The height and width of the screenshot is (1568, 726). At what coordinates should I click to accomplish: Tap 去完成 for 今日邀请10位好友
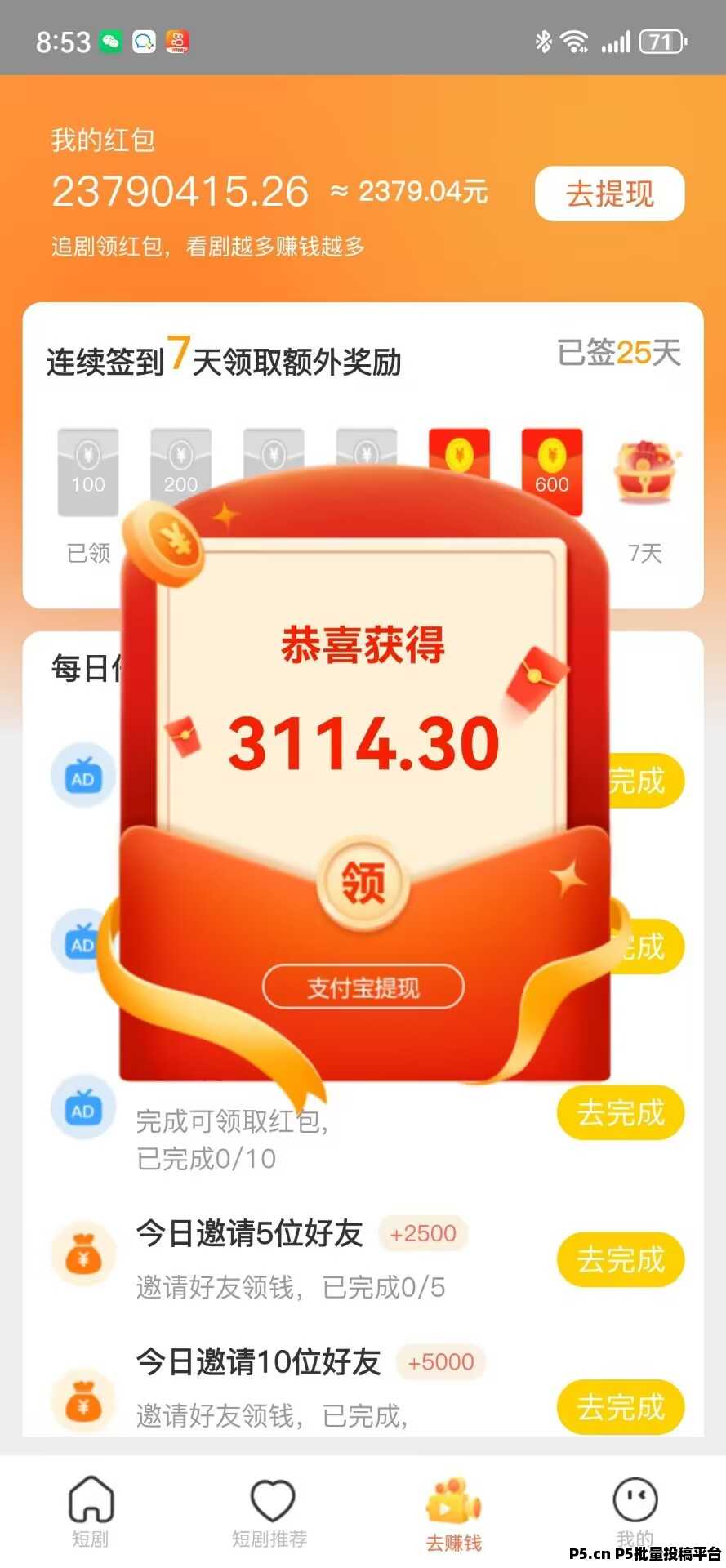pyautogui.click(x=620, y=1406)
